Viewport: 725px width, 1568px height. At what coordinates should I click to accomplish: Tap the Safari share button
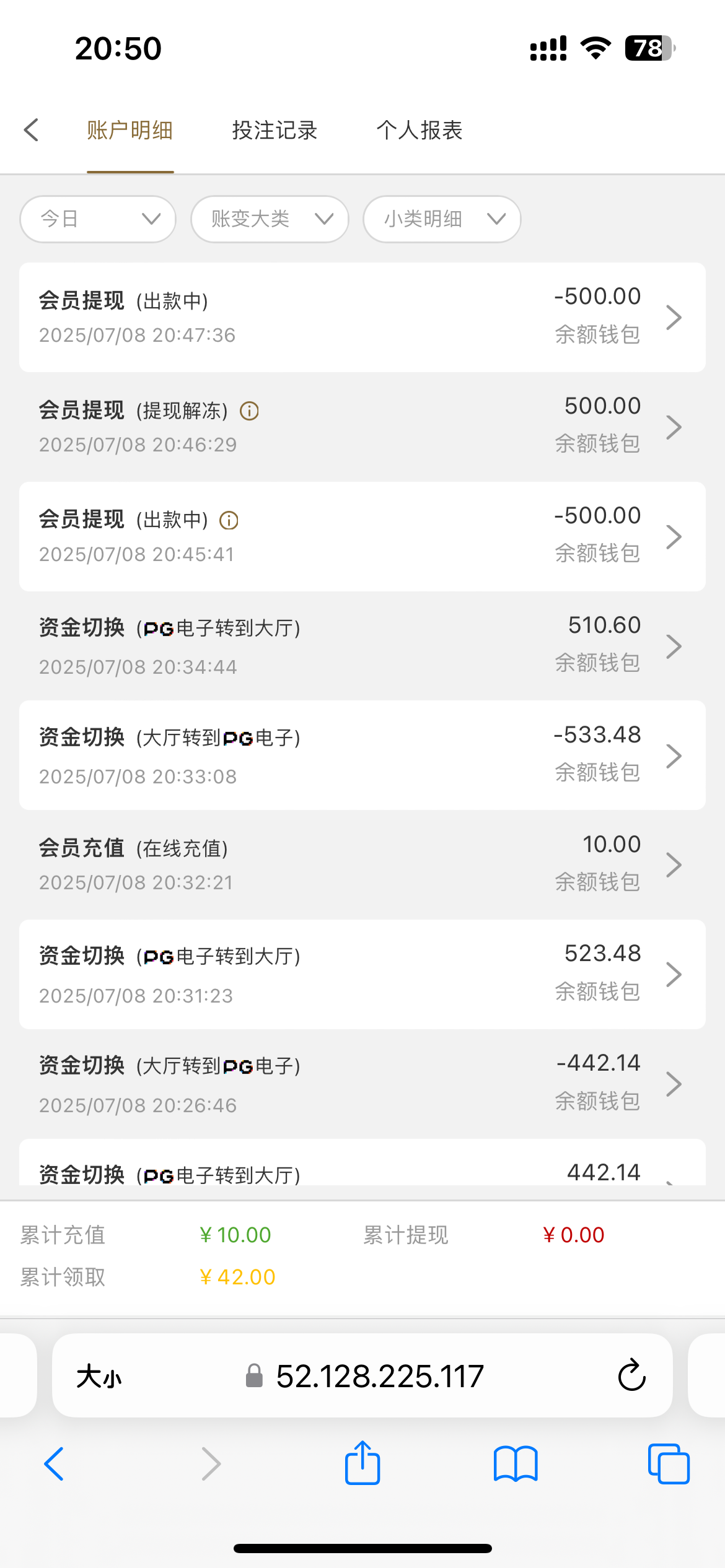[362, 1463]
